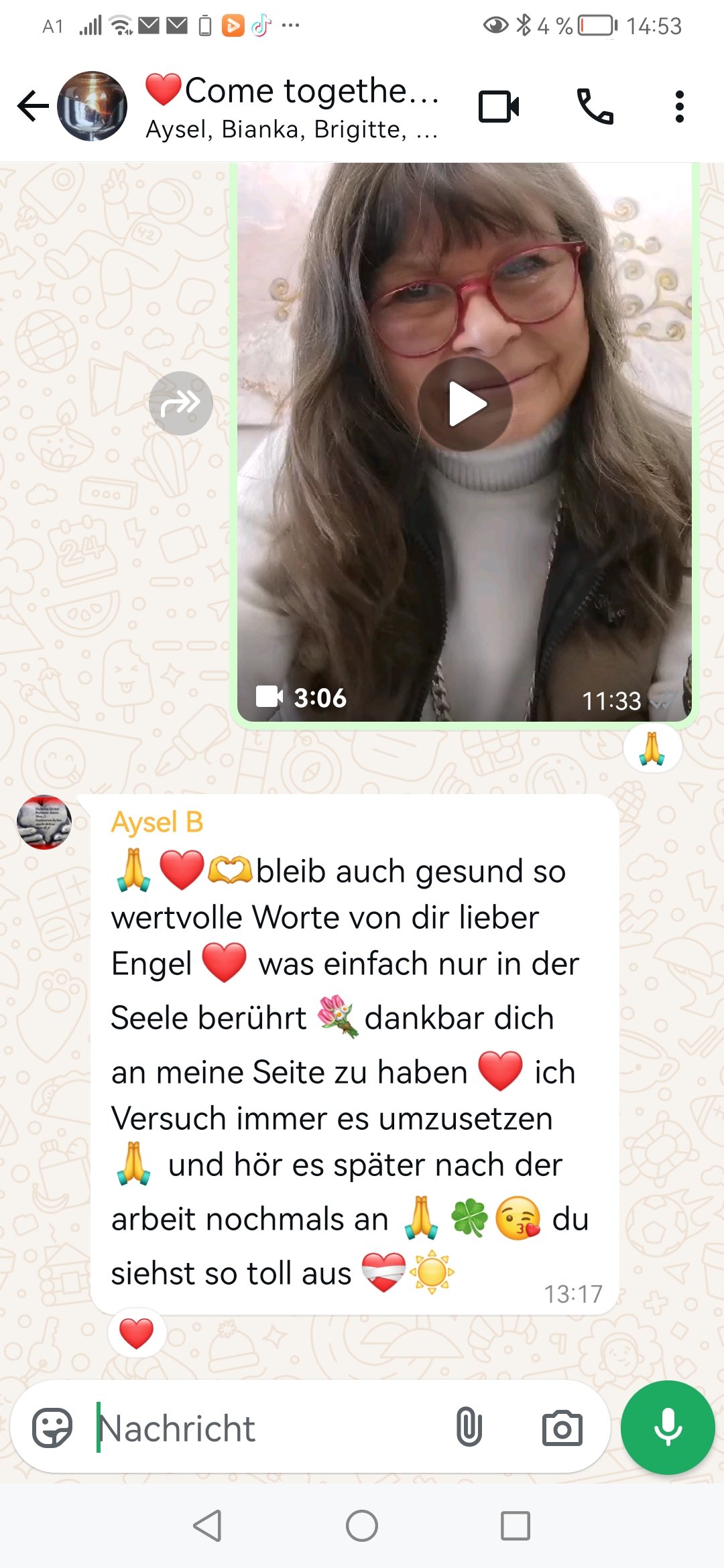Screen dimensions: 724x1568
Task: Attach a file with the paperclip
Action: click(469, 1427)
